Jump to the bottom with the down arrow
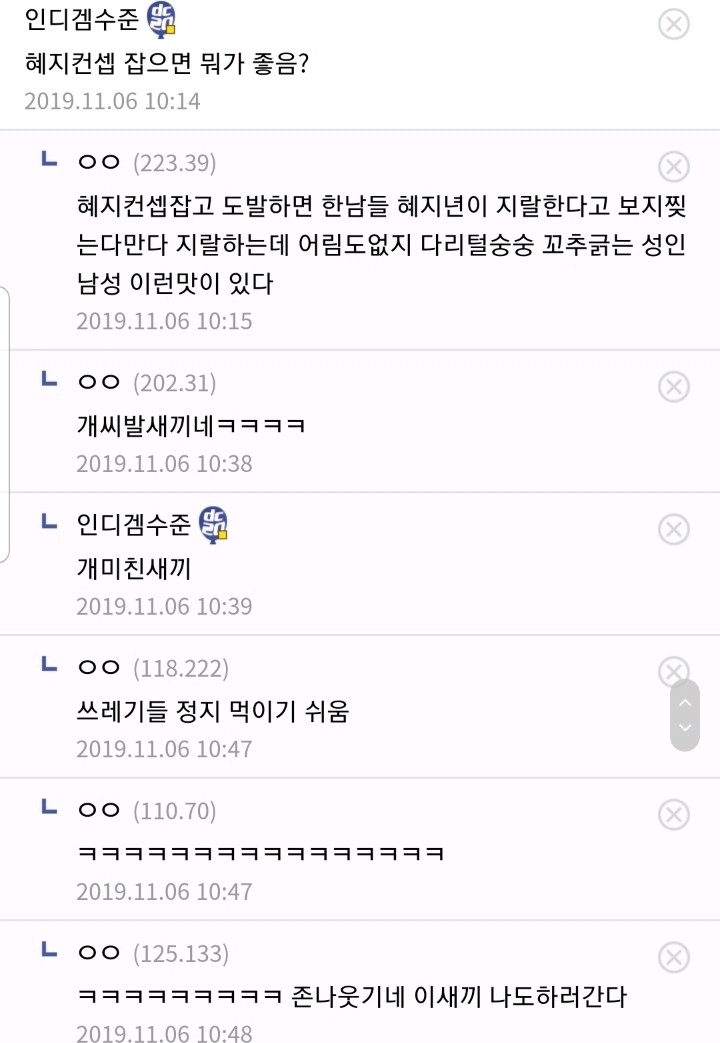This screenshot has height=1043, width=720. click(x=685, y=728)
